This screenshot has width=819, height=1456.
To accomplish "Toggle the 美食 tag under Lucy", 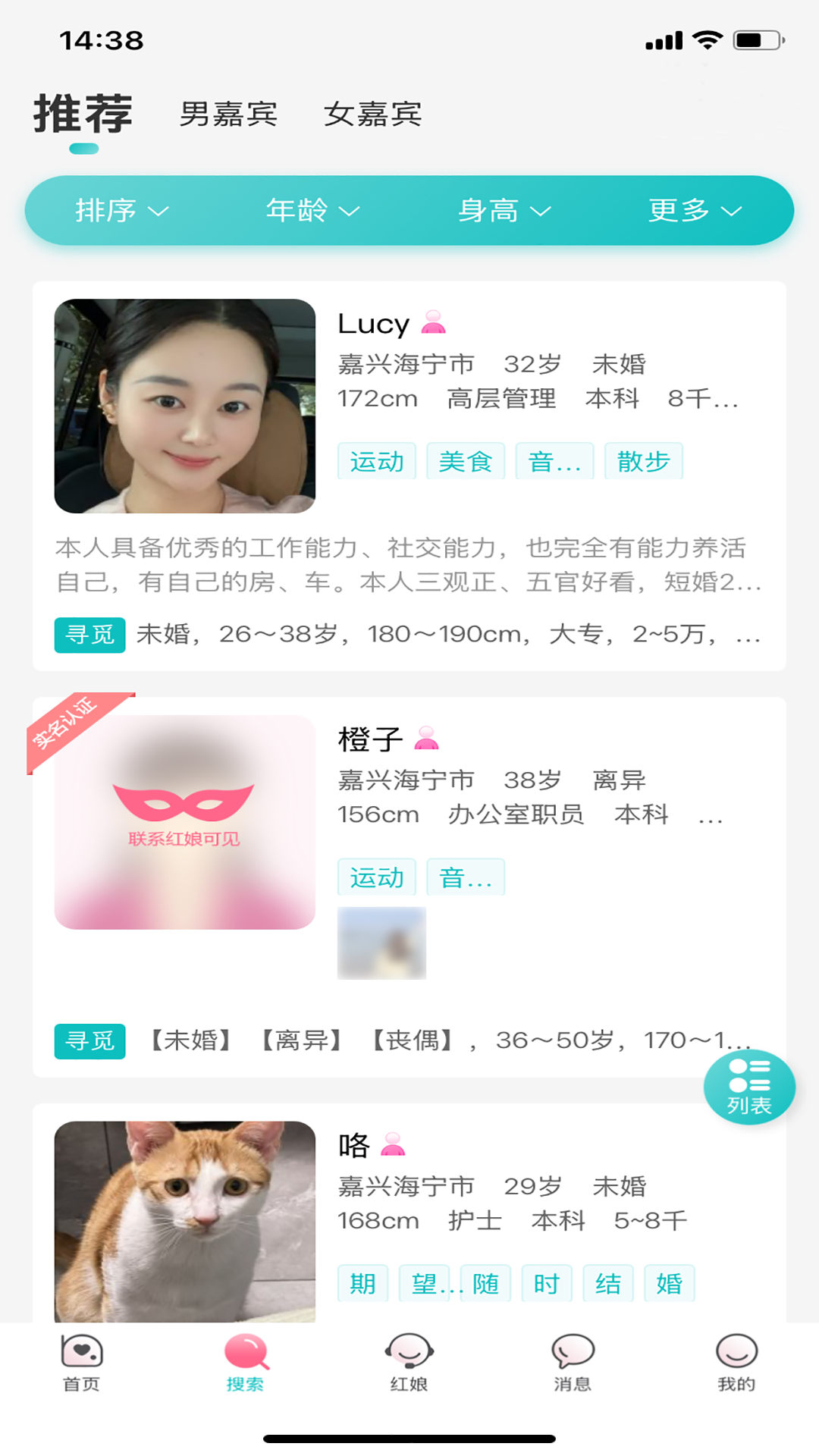I will (x=466, y=460).
